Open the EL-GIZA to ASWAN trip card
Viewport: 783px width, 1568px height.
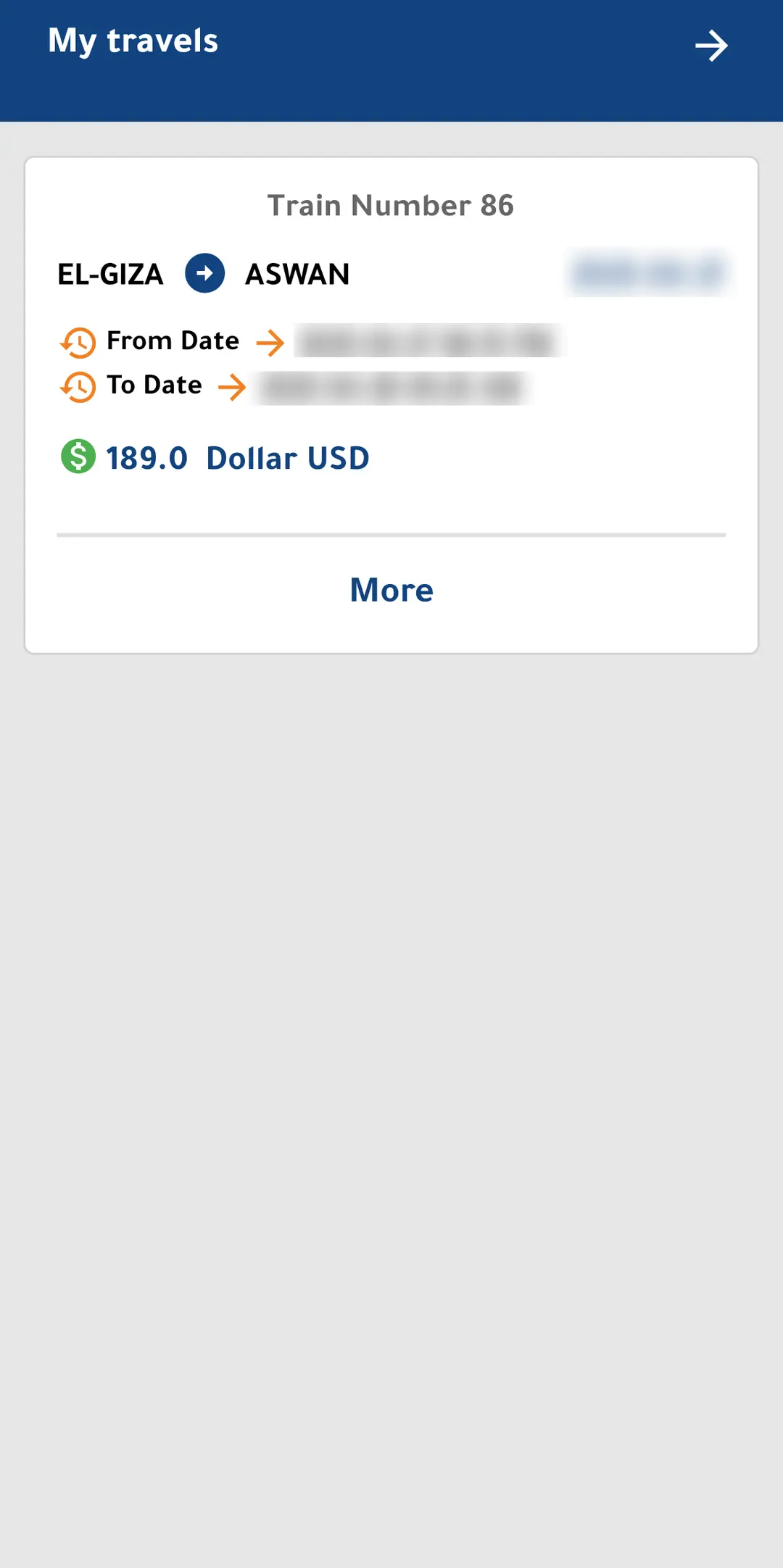click(x=391, y=405)
